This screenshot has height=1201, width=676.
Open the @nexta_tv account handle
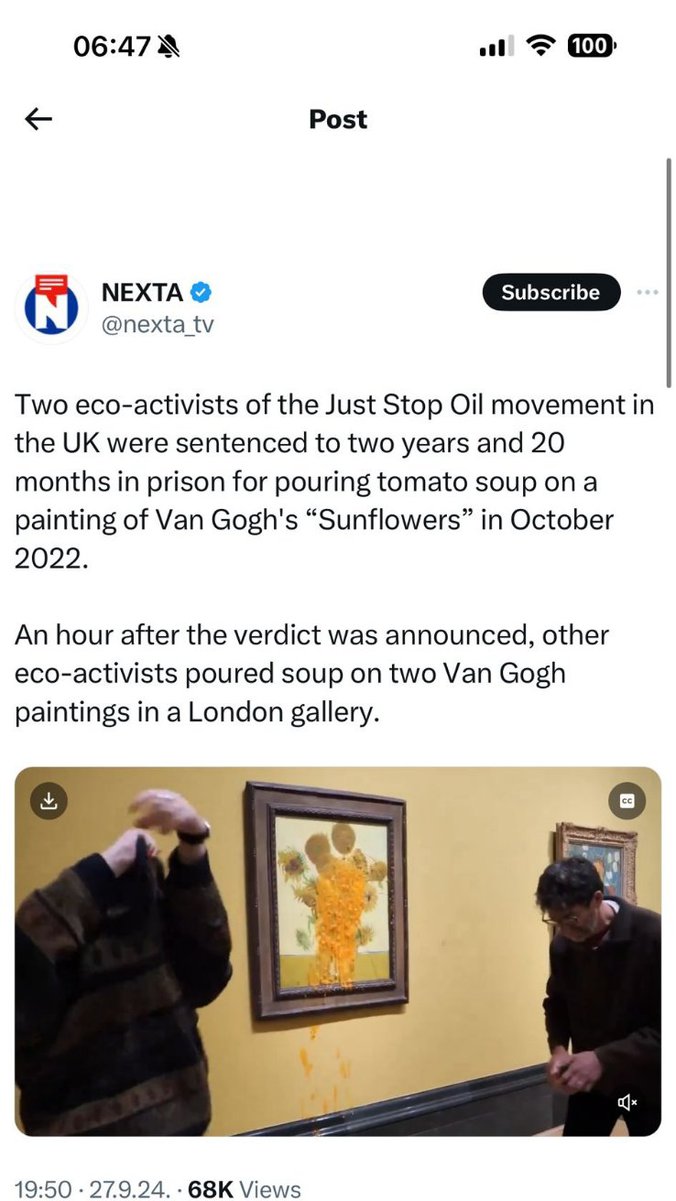tap(158, 323)
